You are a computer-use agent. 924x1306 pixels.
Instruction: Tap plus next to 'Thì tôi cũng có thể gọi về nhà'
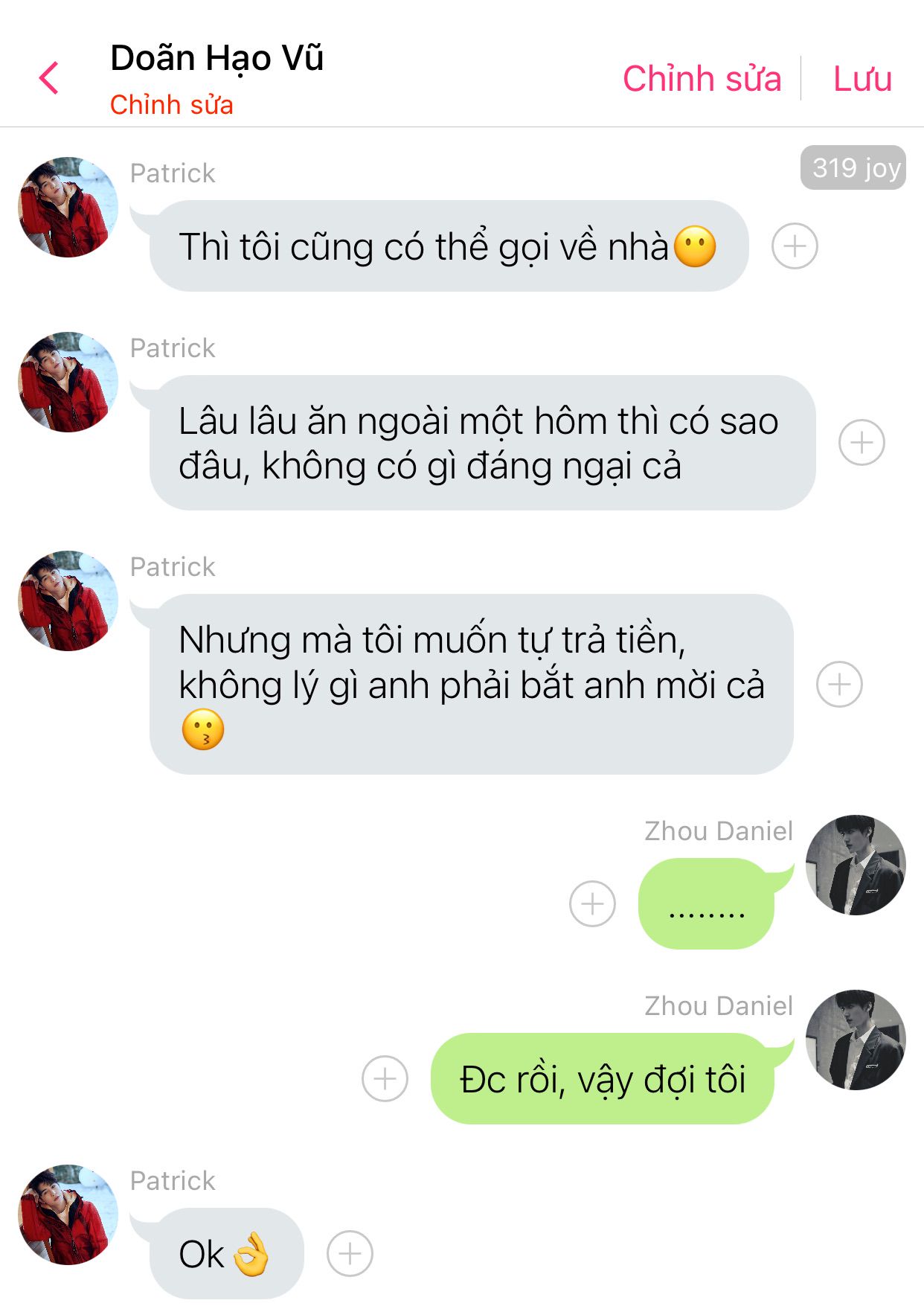click(795, 246)
